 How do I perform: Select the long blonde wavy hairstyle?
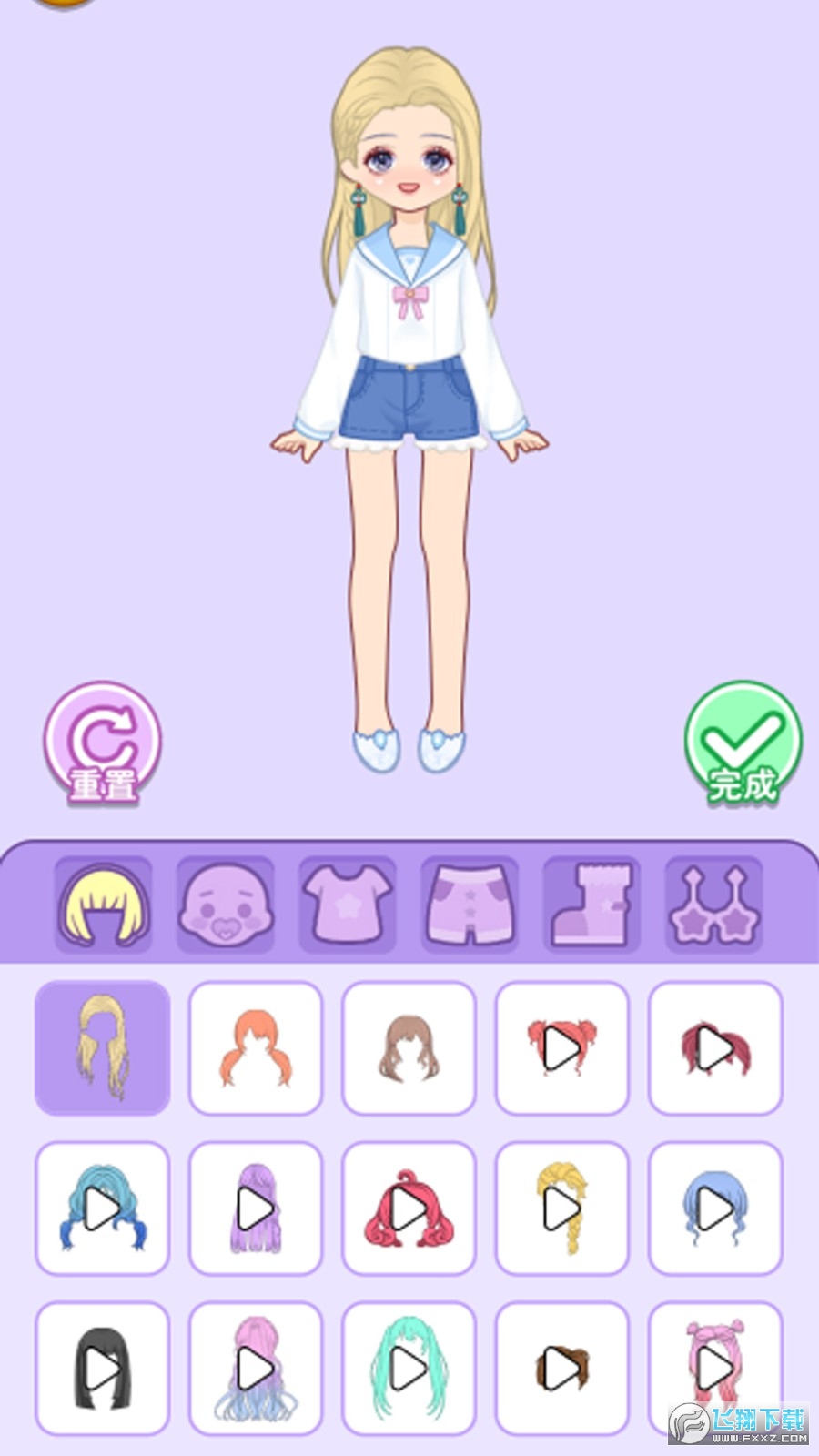pos(102,1047)
